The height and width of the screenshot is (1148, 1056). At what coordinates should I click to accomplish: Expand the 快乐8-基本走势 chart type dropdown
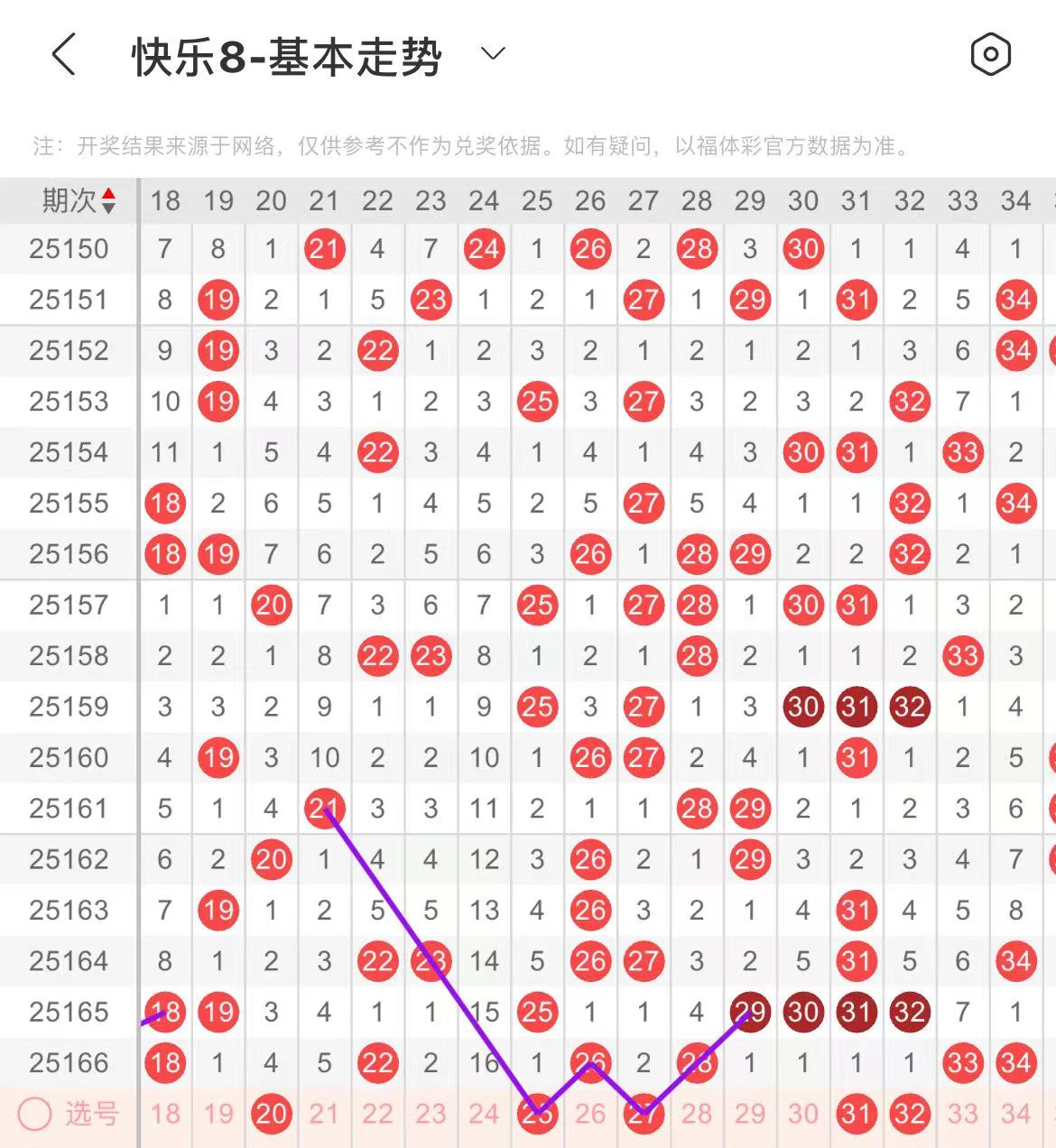(x=493, y=54)
